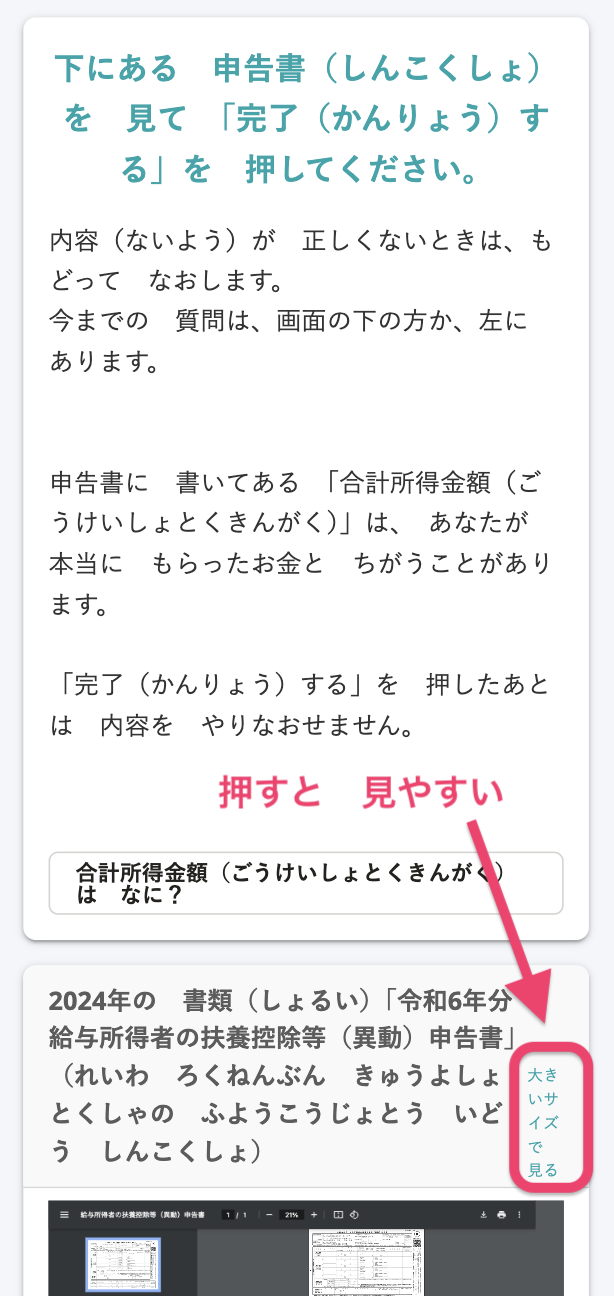This screenshot has width=614, height=1296.
Task: Zoom out of the PDF document
Action: (x=269, y=1215)
